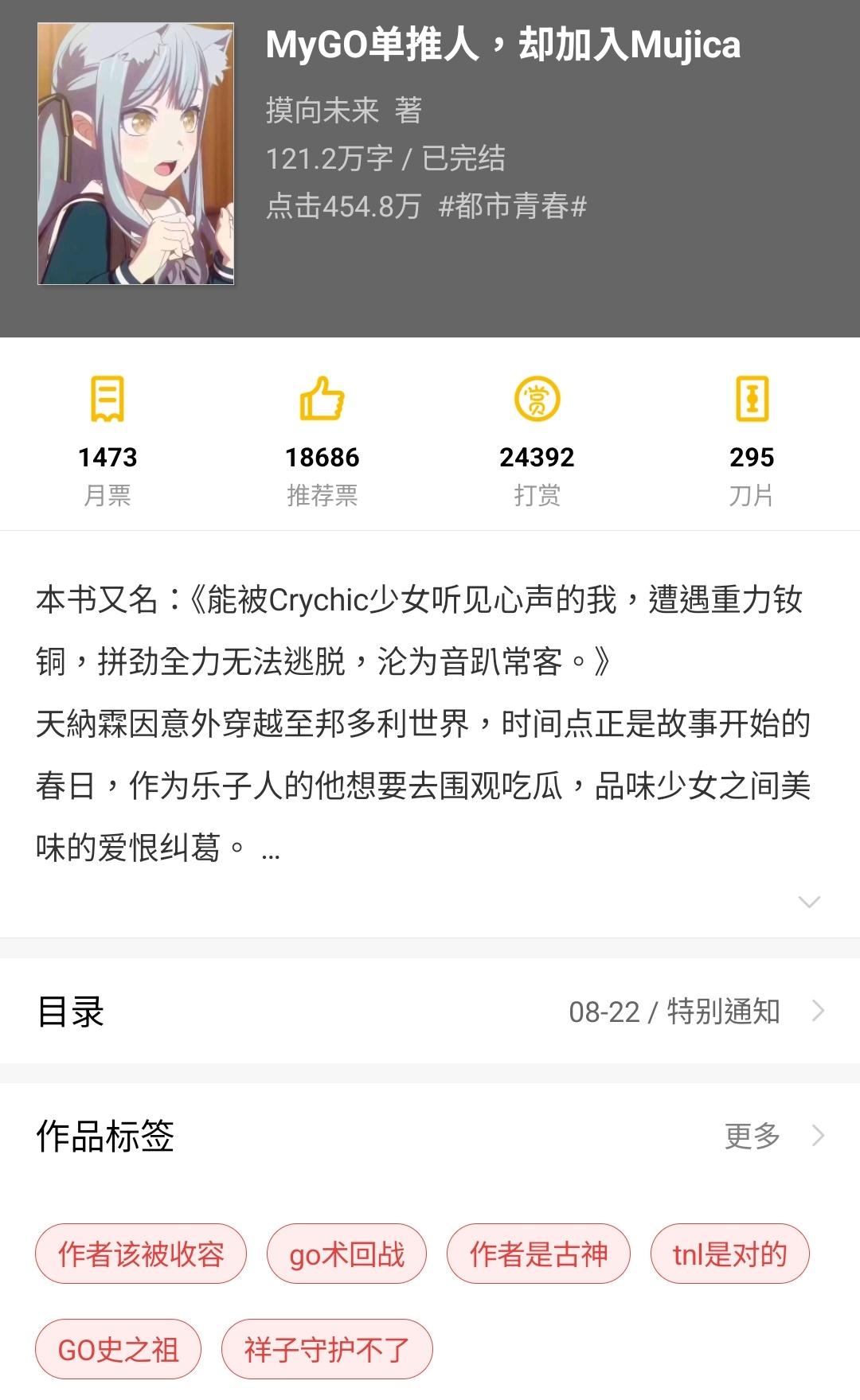This screenshot has width=860, height=1400.
Task: Open the GO史之祖 tag
Action: [118, 1350]
